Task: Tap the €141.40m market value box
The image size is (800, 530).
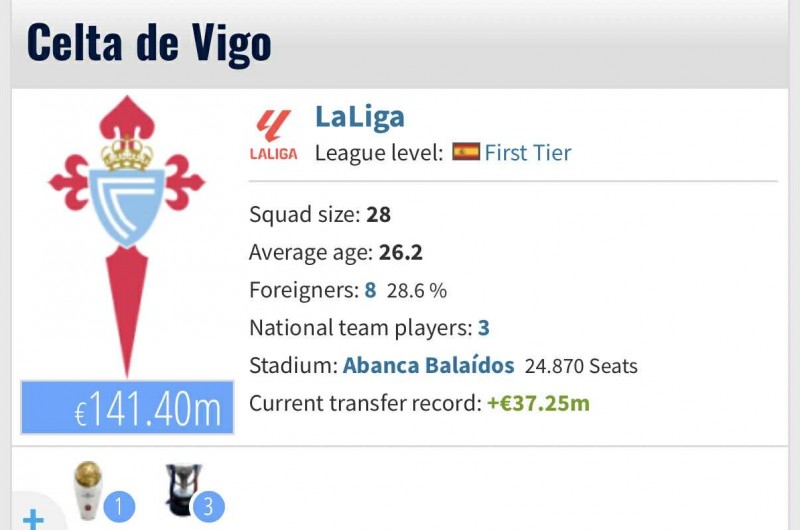Action: point(127,408)
